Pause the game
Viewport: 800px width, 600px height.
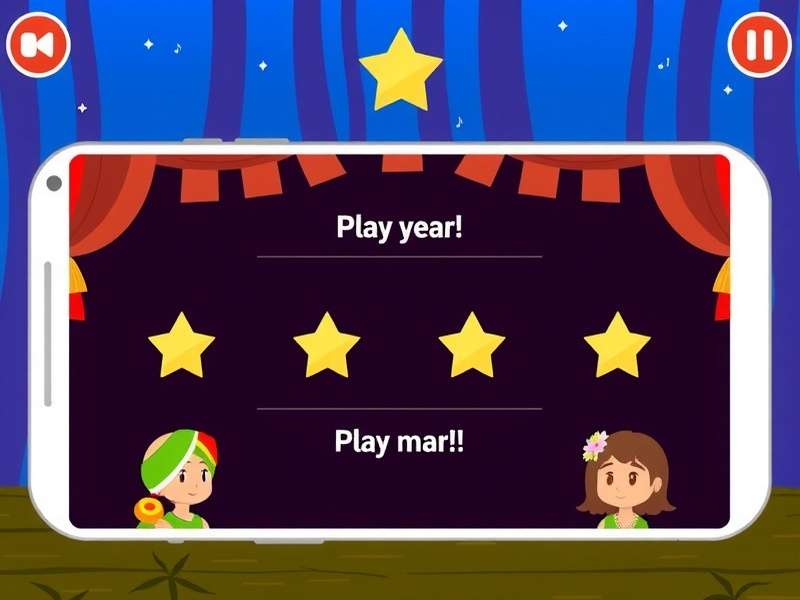758,44
